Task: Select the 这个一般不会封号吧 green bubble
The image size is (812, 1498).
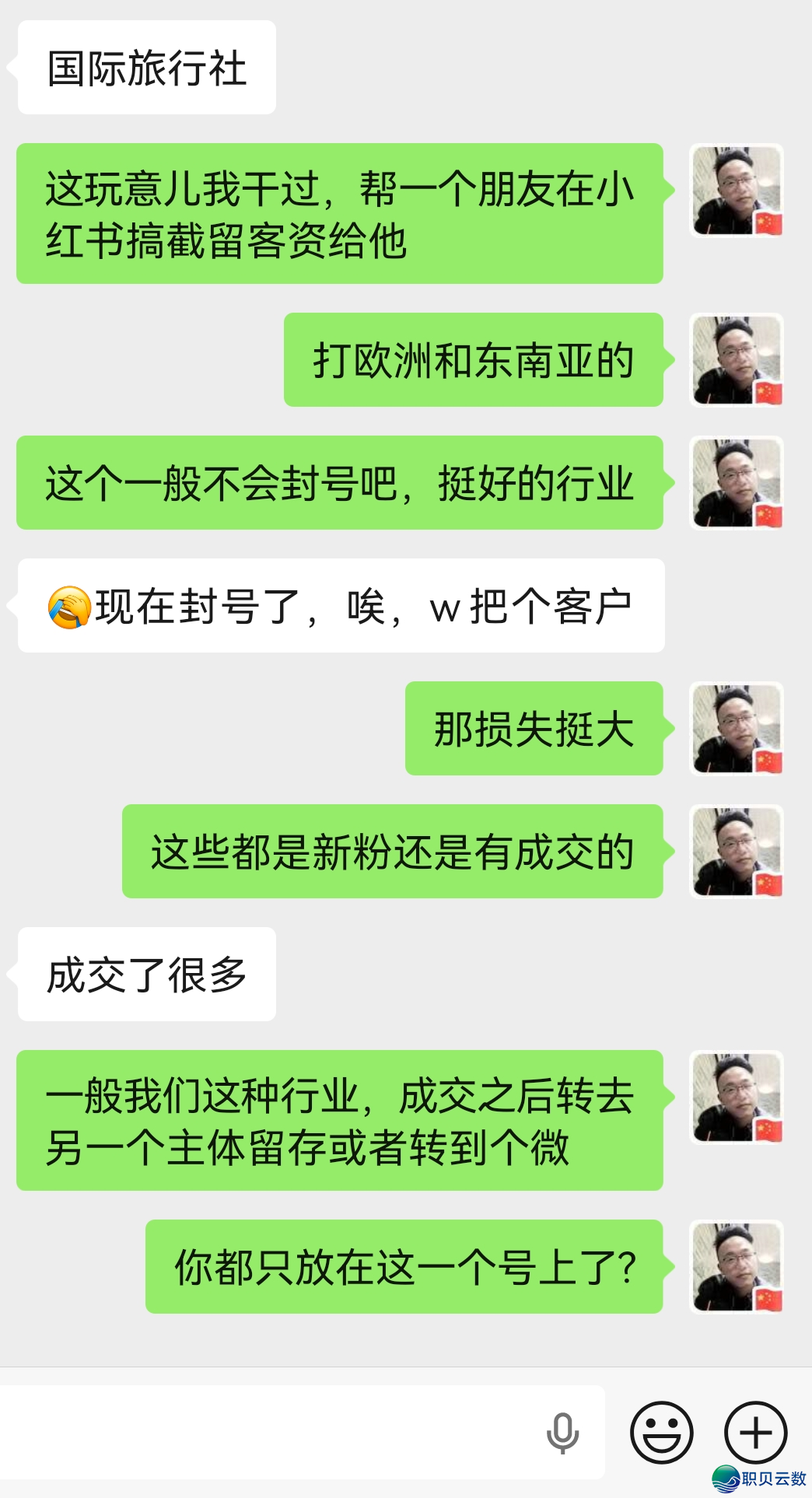Action: click(340, 483)
